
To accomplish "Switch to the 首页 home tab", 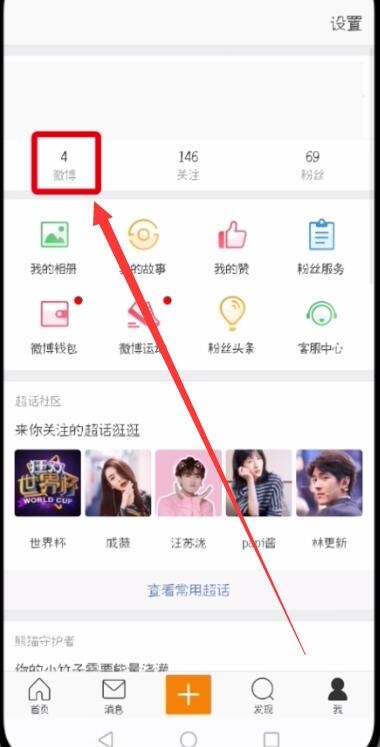I will pyautogui.click(x=40, y=696).
